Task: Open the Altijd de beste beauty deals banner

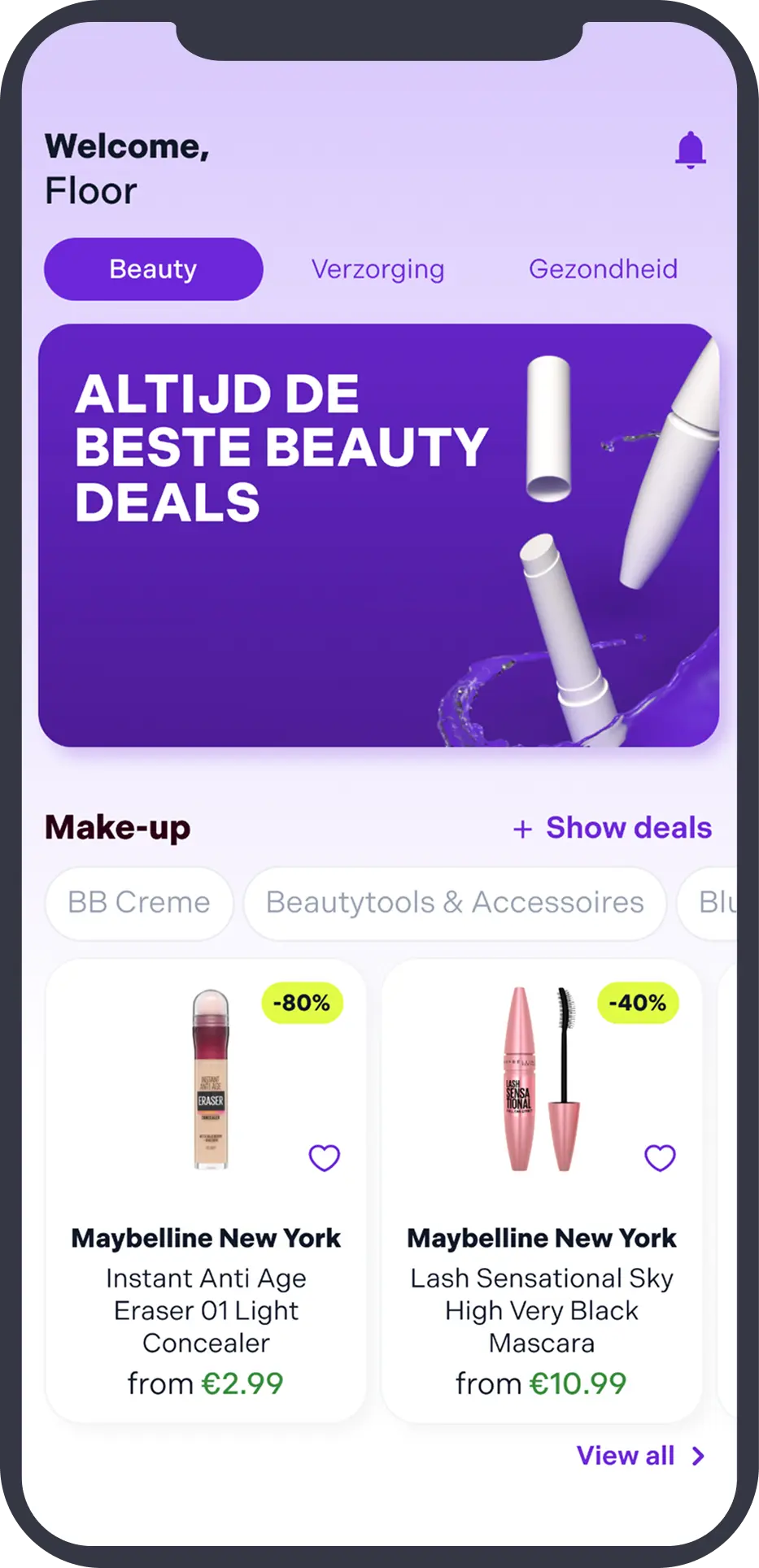Action: [x=378, y=535]
